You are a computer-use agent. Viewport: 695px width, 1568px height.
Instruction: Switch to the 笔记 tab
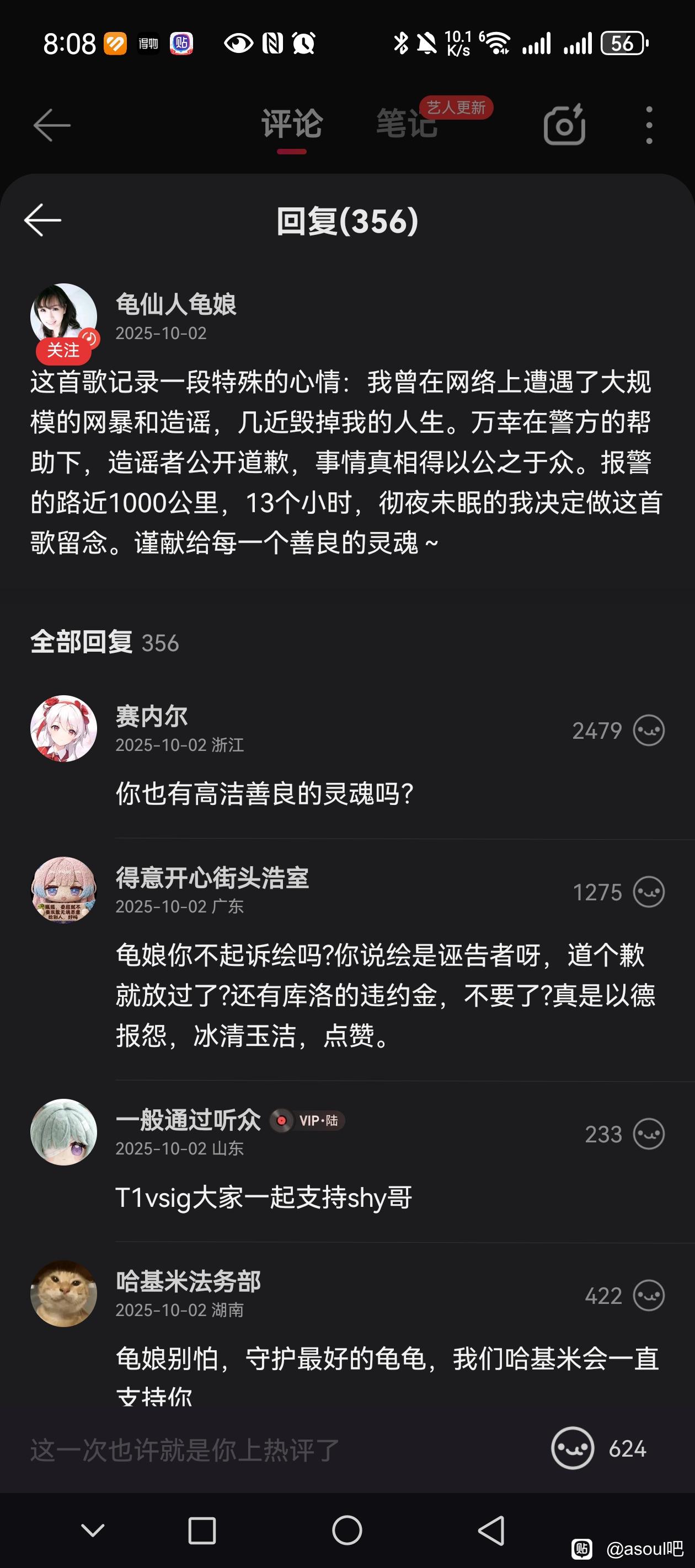[407, 124]
